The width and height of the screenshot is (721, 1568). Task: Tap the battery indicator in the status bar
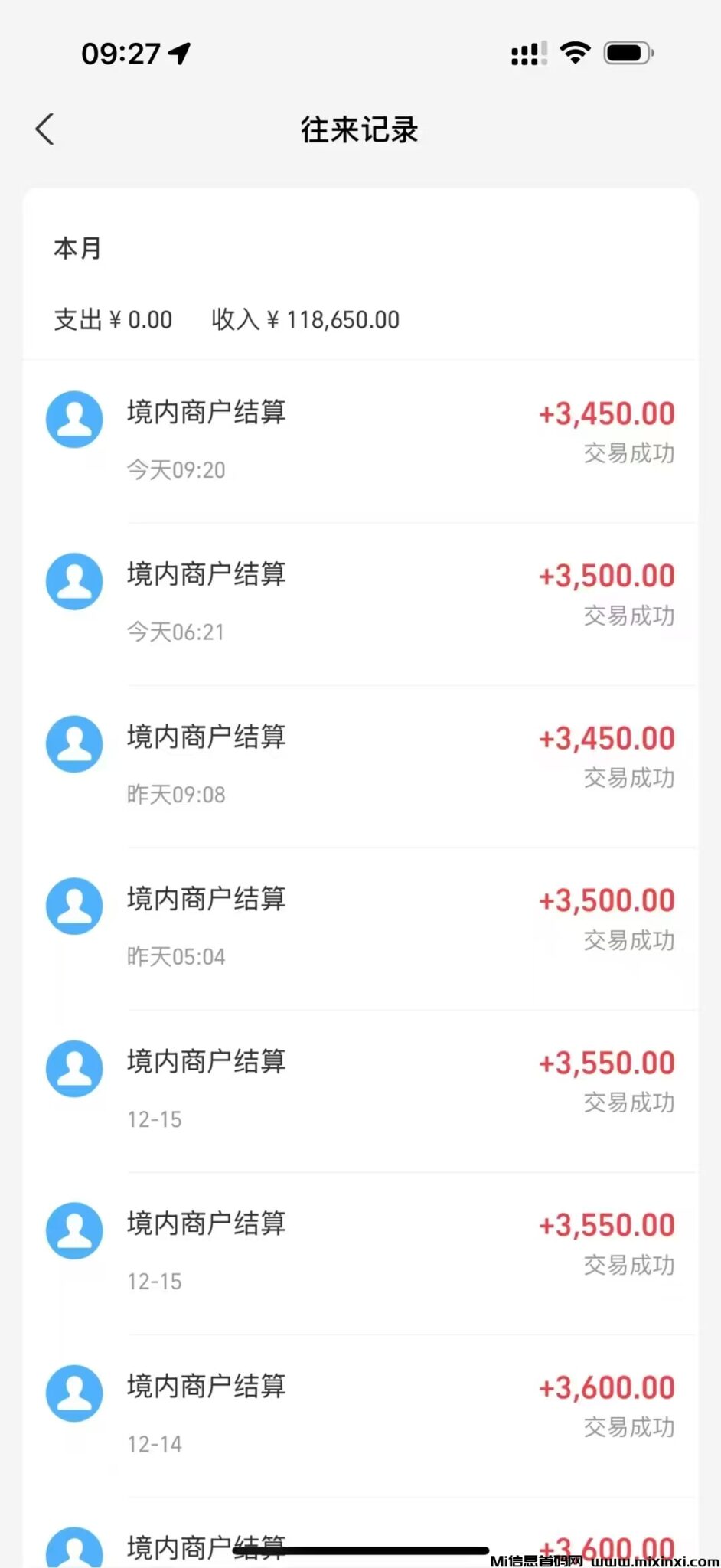(626, 52)
